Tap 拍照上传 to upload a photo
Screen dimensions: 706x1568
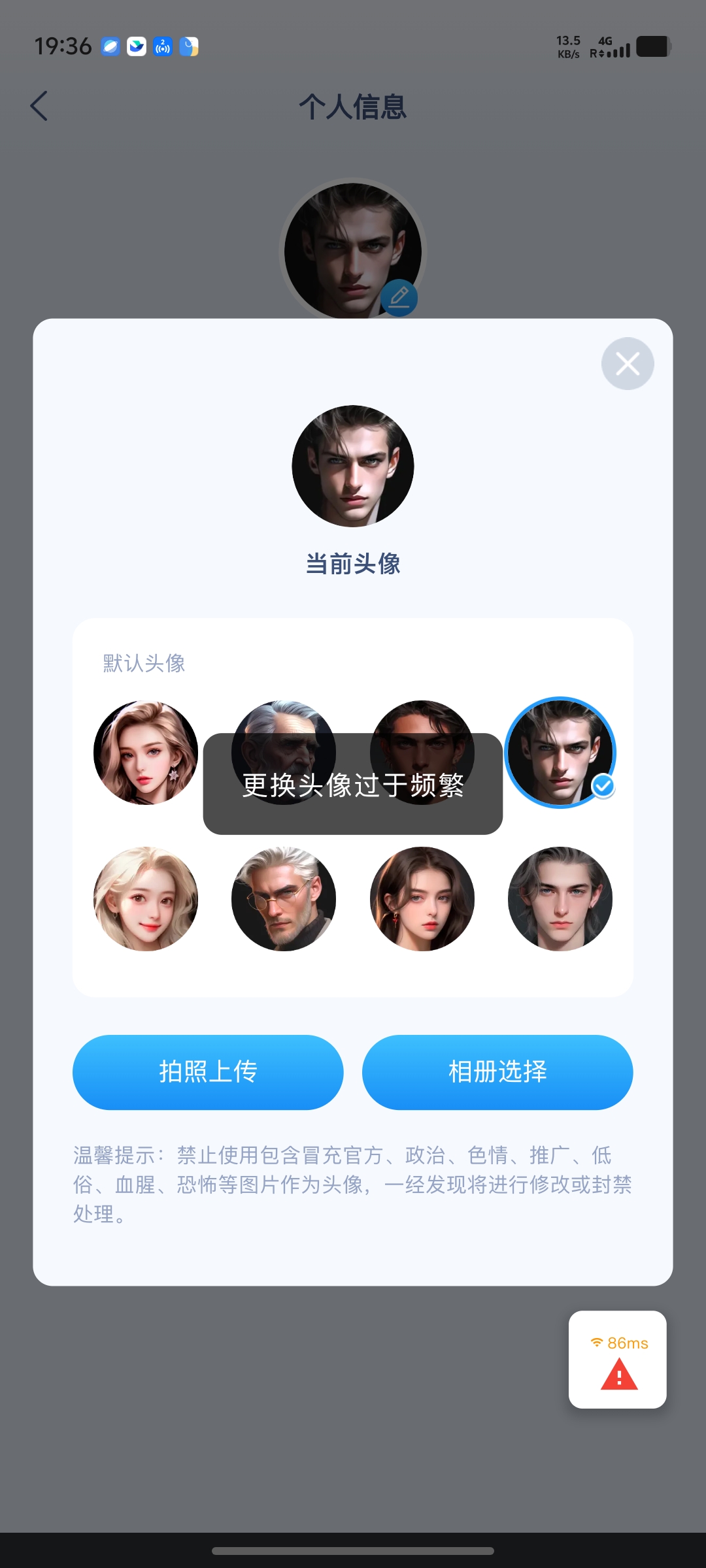click(208, 1072)
